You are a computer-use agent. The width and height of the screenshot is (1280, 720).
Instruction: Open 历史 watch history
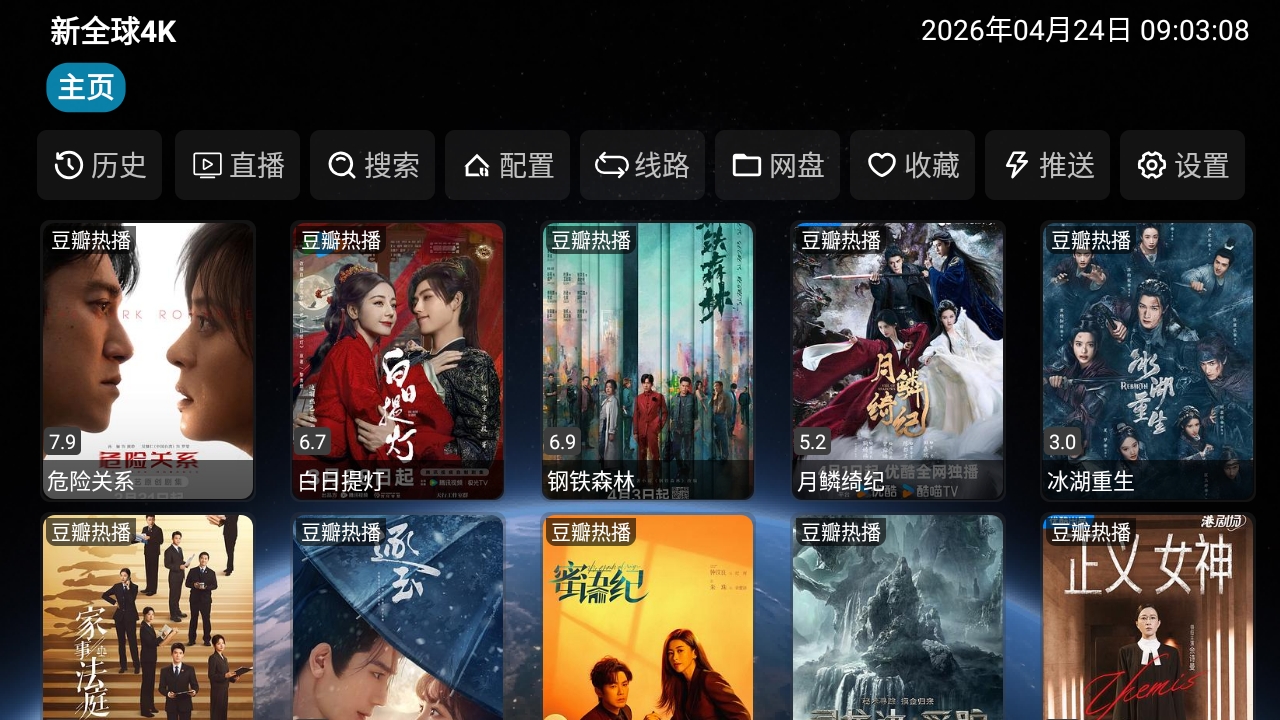(100, 165)
